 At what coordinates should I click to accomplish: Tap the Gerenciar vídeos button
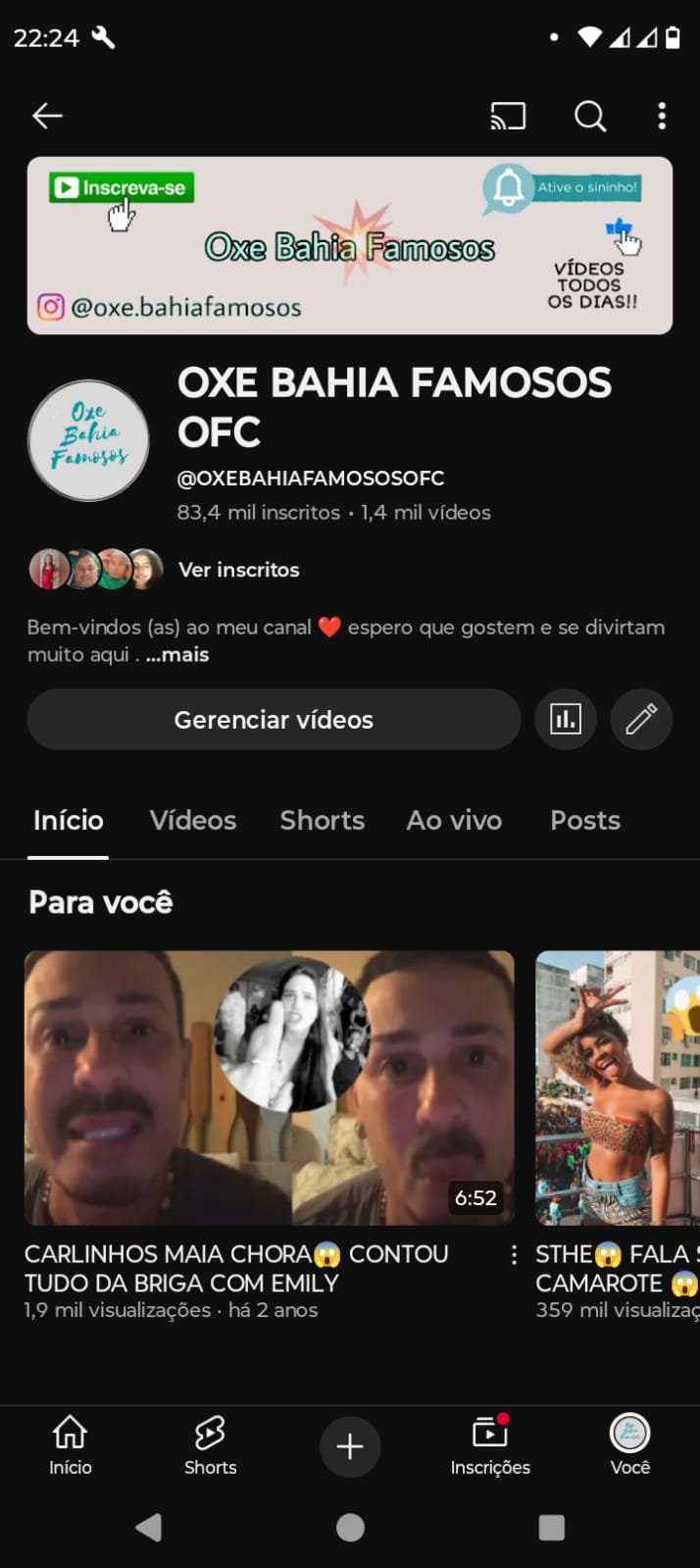coord(274,720)
